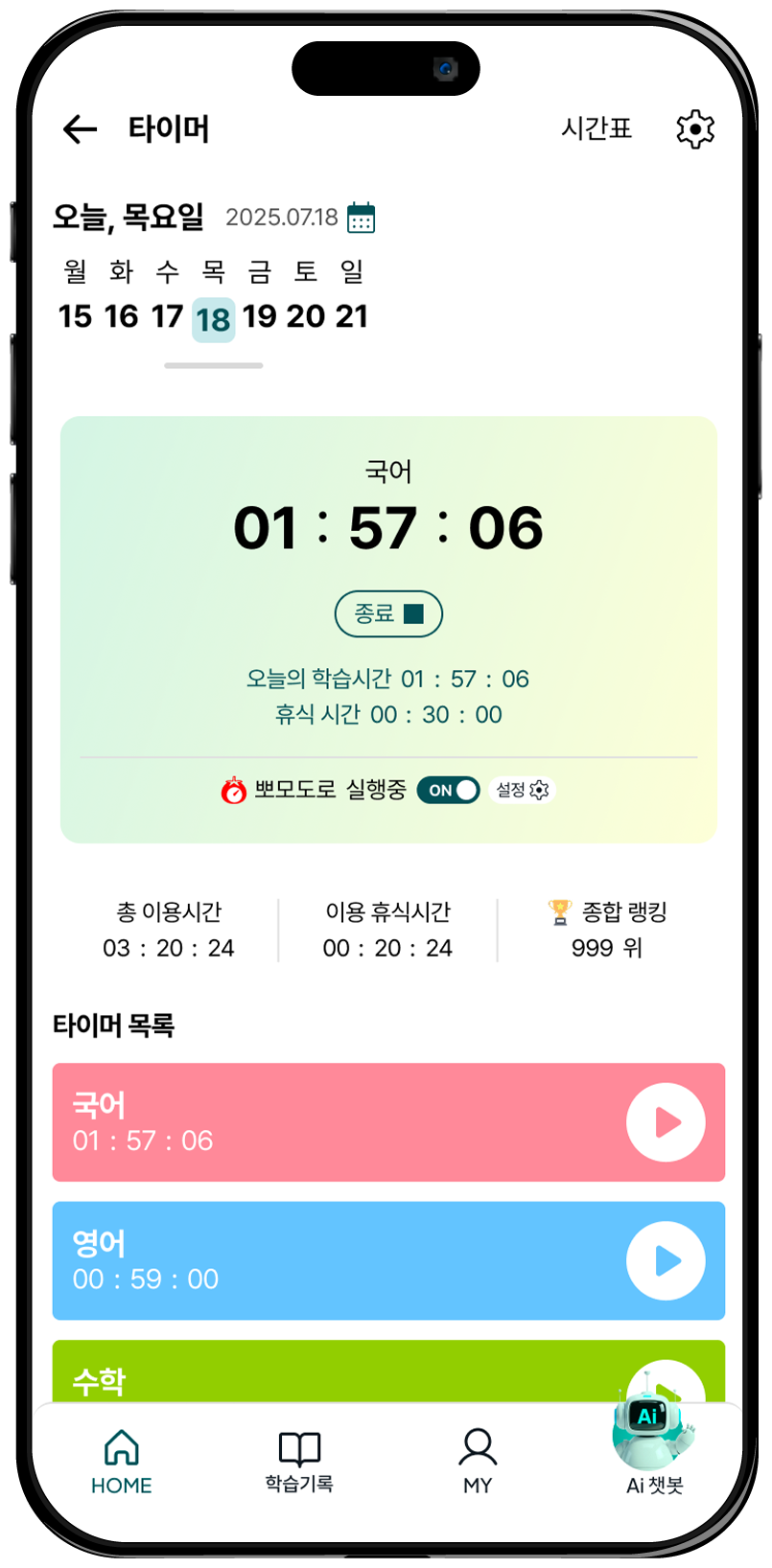Screen dimensions: 772x1568
Task: Open the 시간표 timetable
Action: [596, 128]
